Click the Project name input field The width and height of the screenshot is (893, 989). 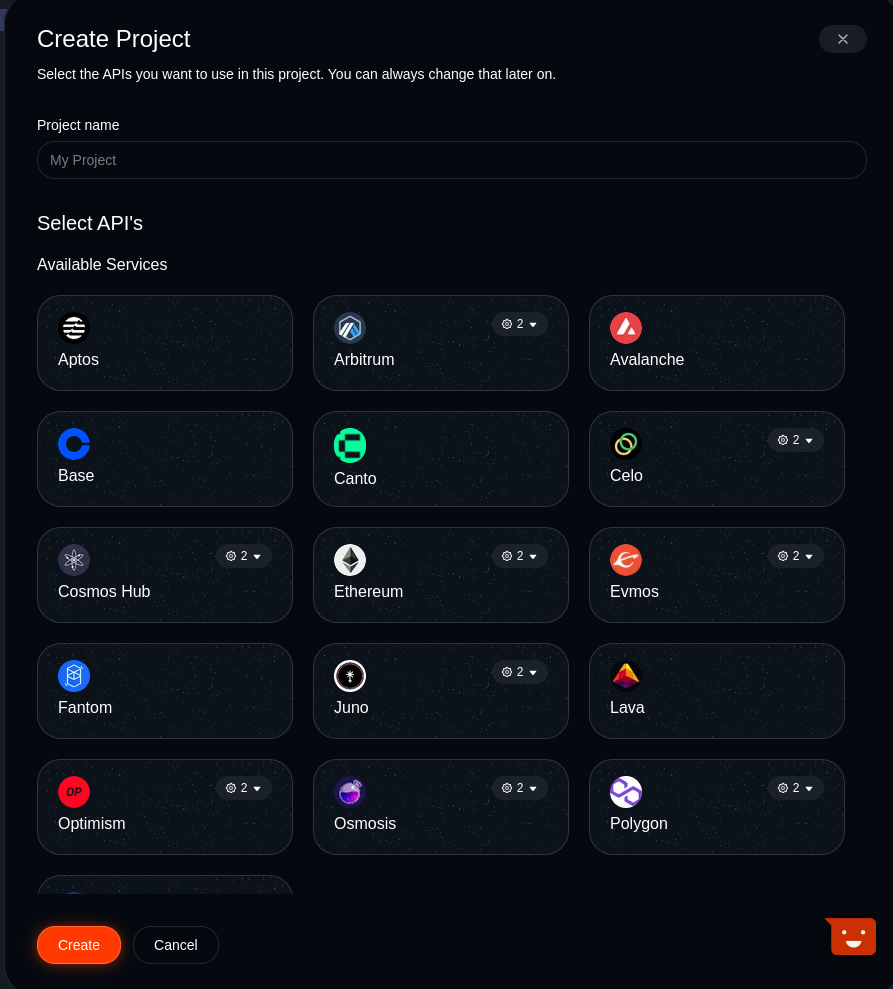(452, 160)
